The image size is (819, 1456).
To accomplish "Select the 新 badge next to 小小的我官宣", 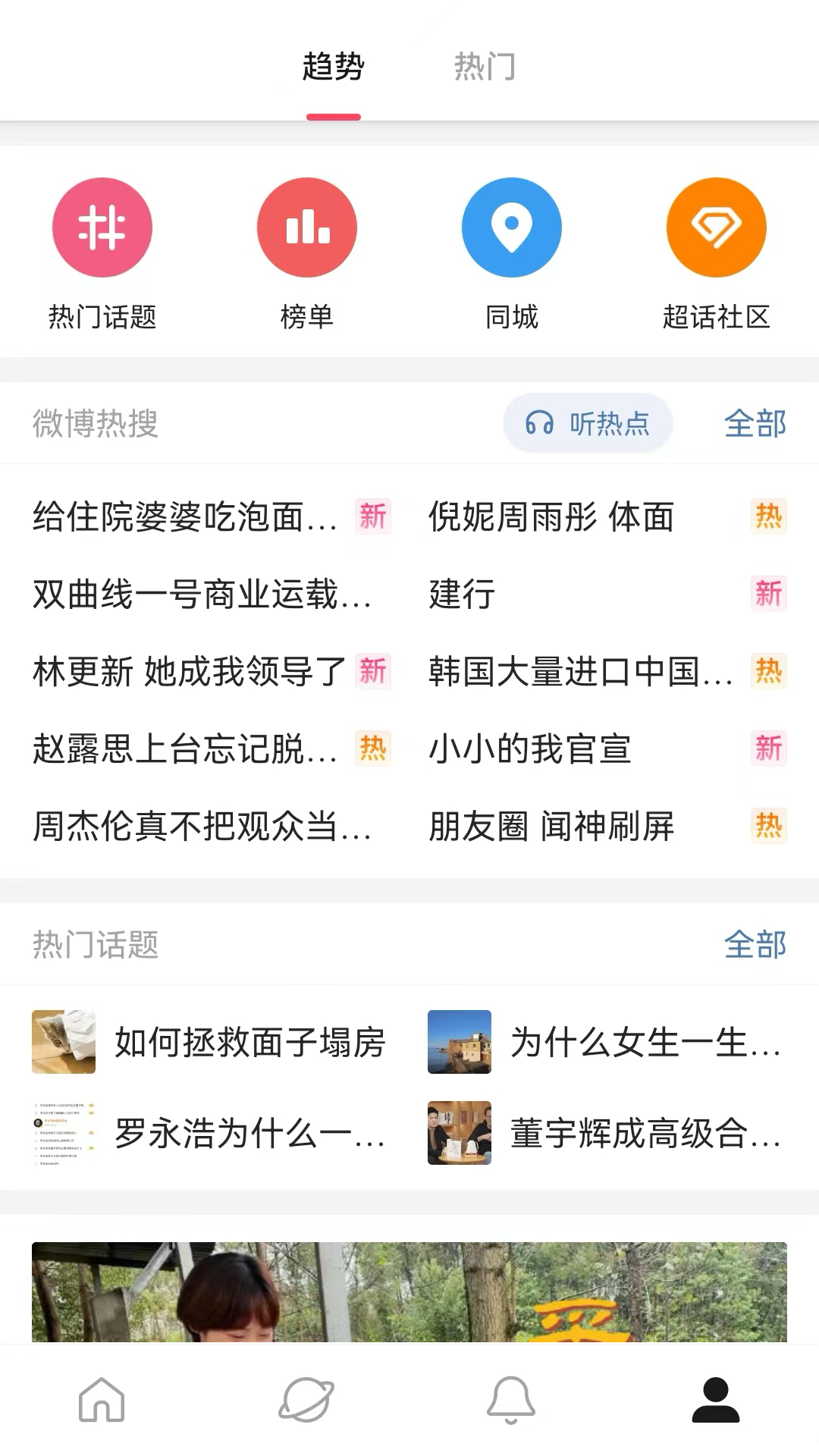I will [768, 748].
